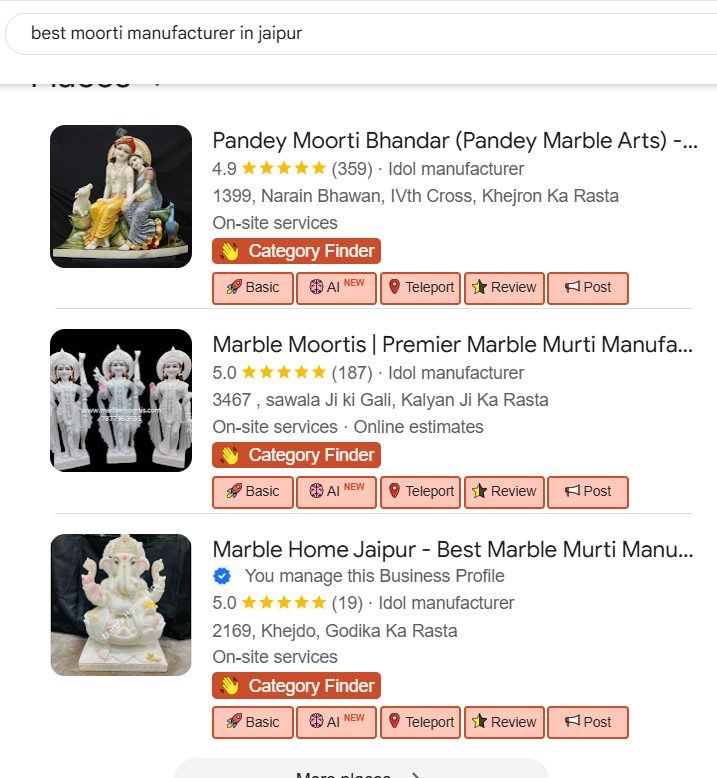The height and width of the screenshot is (778, 717).
Task: Run AI tool for Pandey Moorti Bhandar
Action: point(337,288)
